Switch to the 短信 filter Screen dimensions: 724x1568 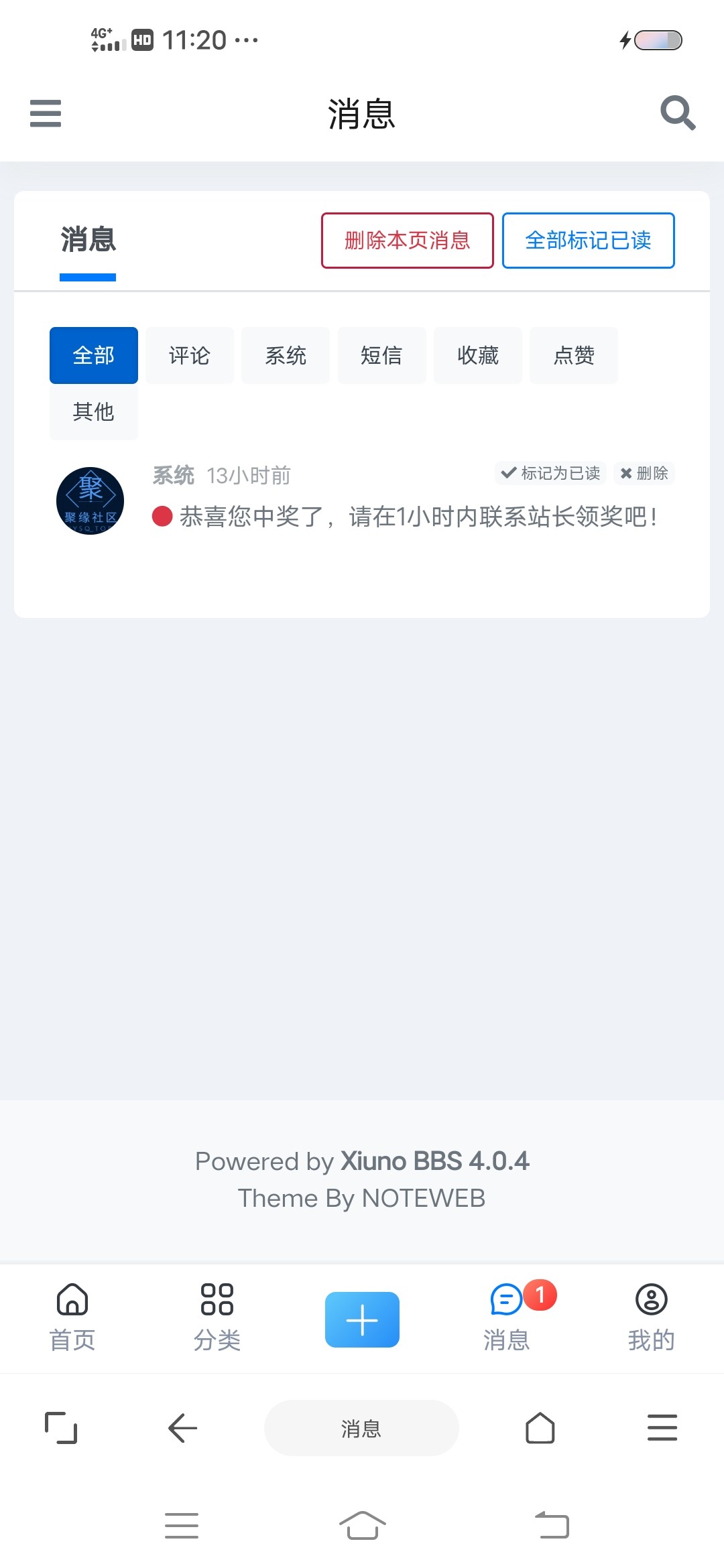pyautogui.click(x=381, y=355)
